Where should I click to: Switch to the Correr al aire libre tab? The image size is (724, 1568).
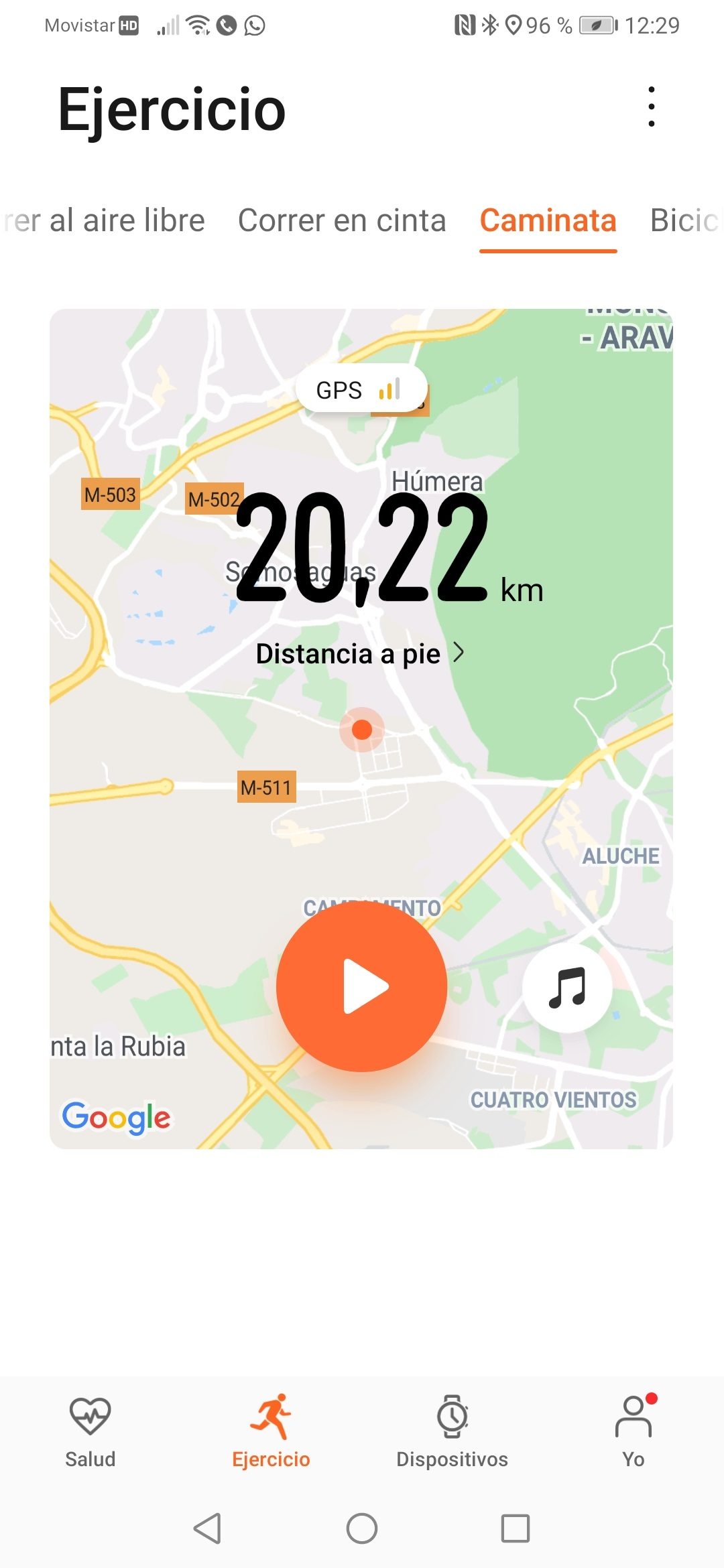coord(103,221)
